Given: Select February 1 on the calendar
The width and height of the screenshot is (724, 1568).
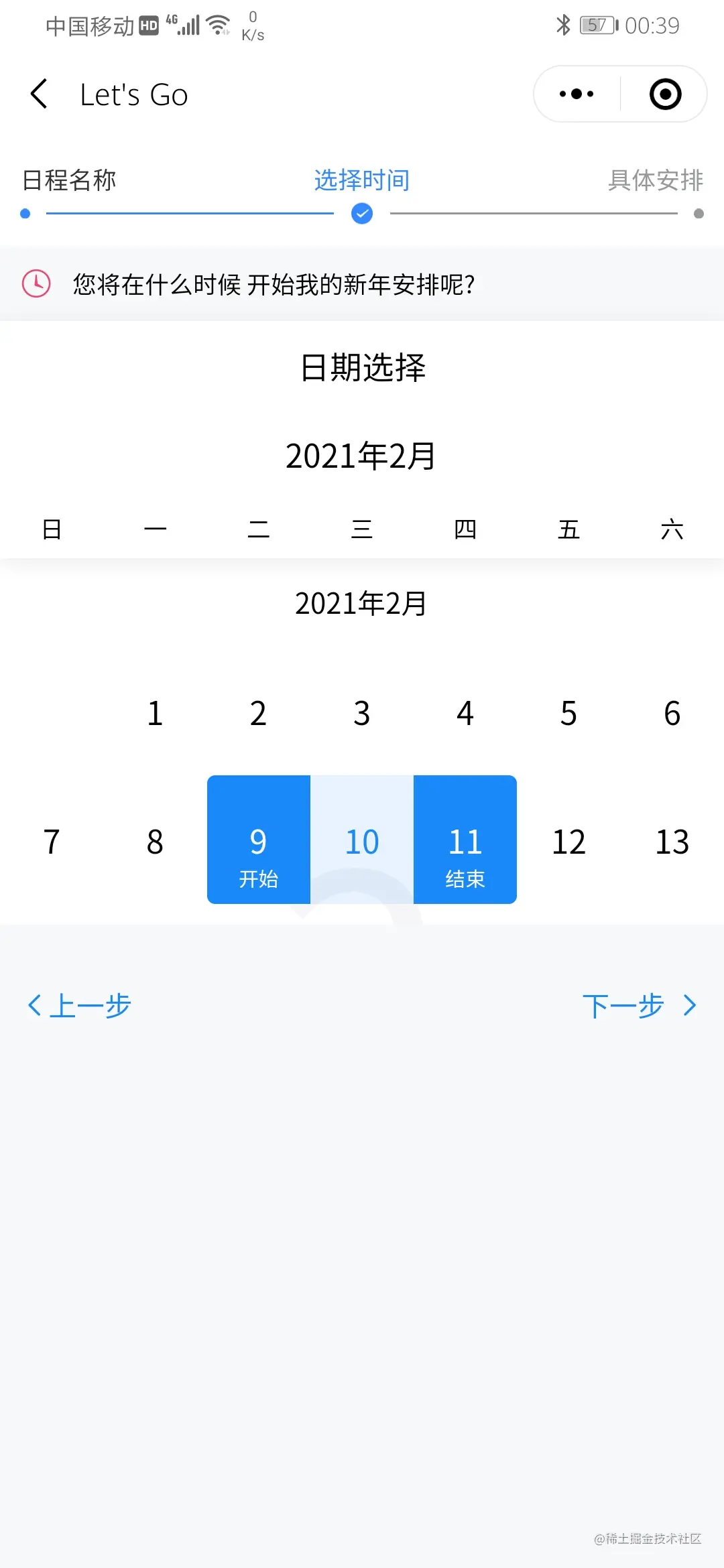Looking at the screenshot, I should click(x=155, y=713).
